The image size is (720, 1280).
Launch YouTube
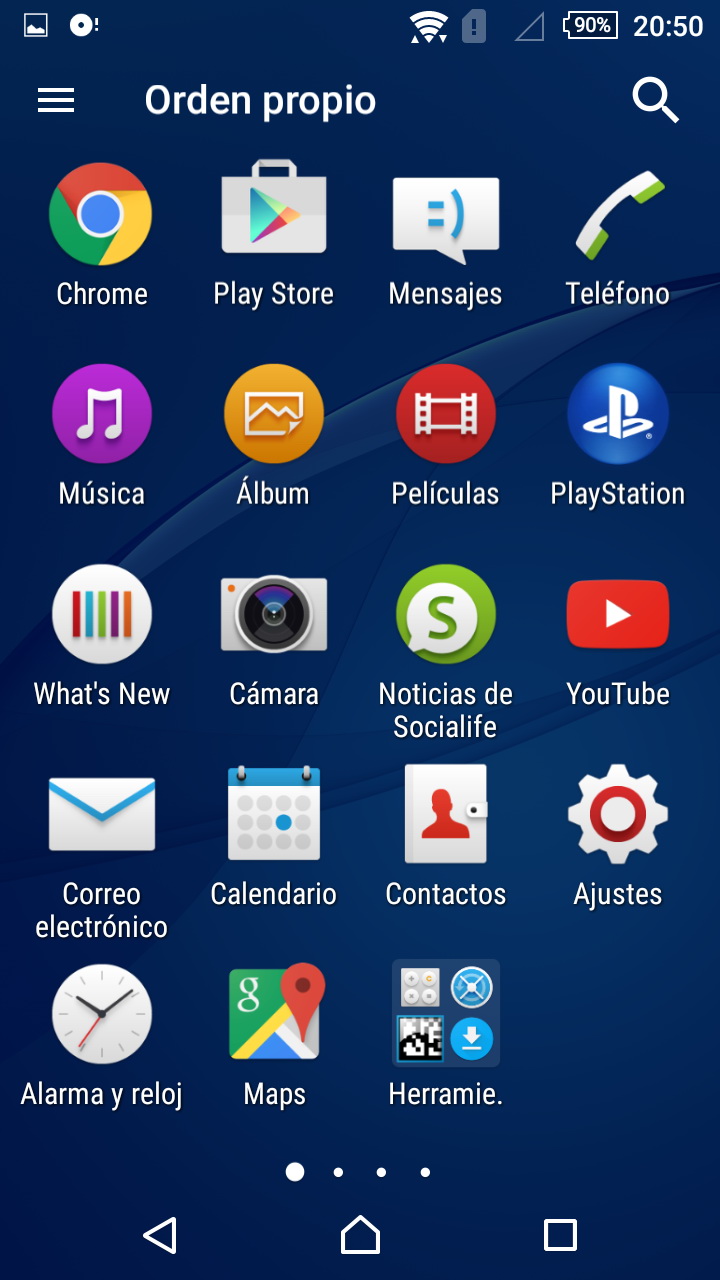click(x=618, y=615)
